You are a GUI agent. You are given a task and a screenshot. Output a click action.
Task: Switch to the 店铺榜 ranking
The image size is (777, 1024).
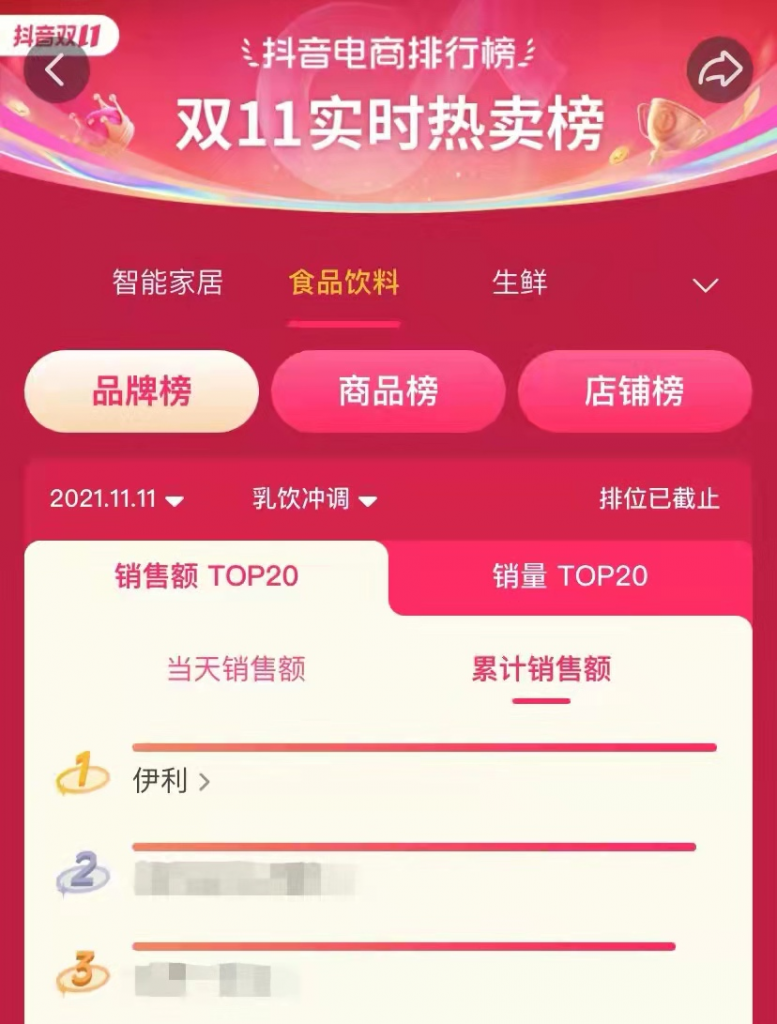tap(634, 392)
